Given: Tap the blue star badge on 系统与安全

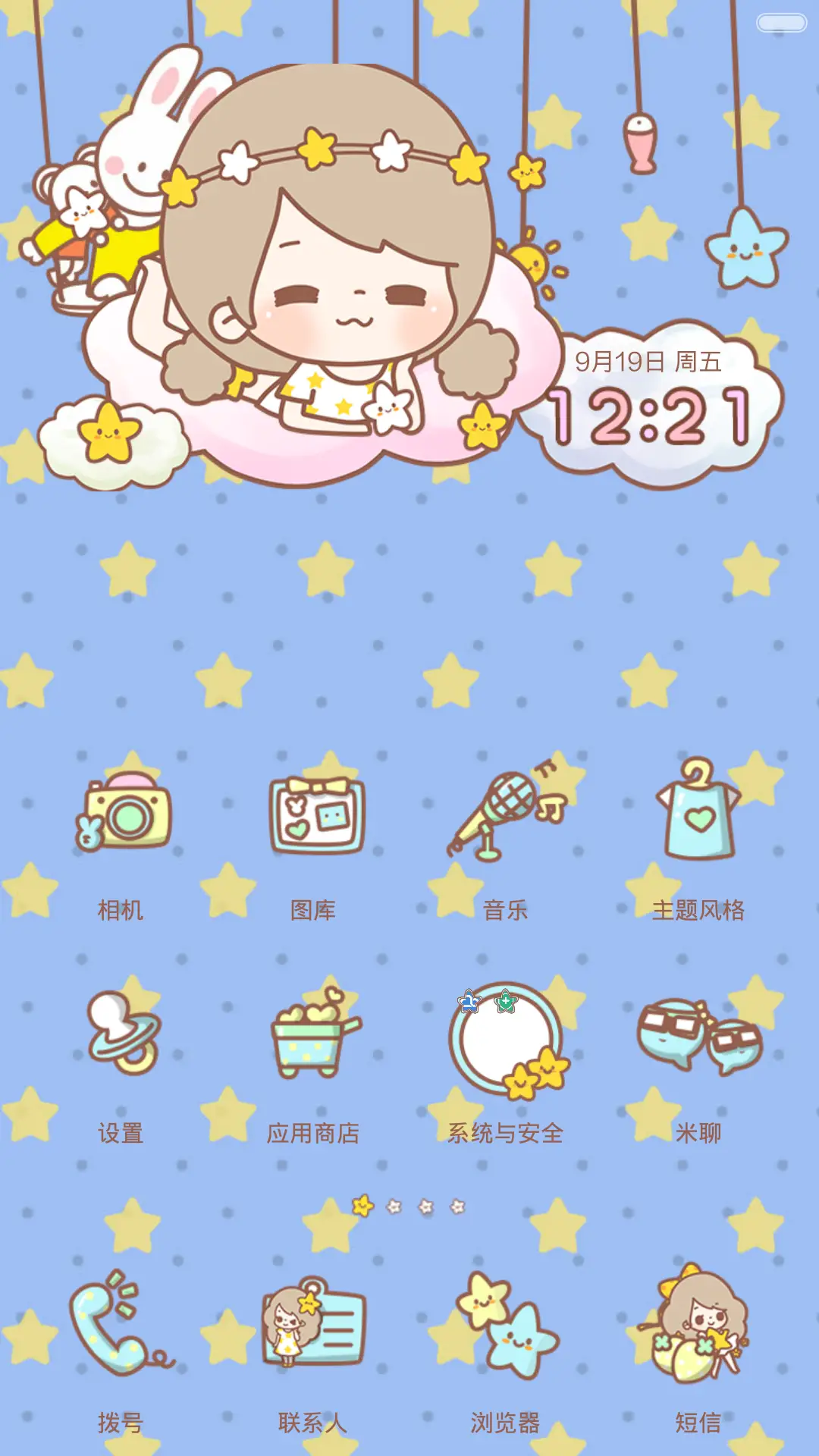Looking at the screenshot, I should click(468, 1000).
